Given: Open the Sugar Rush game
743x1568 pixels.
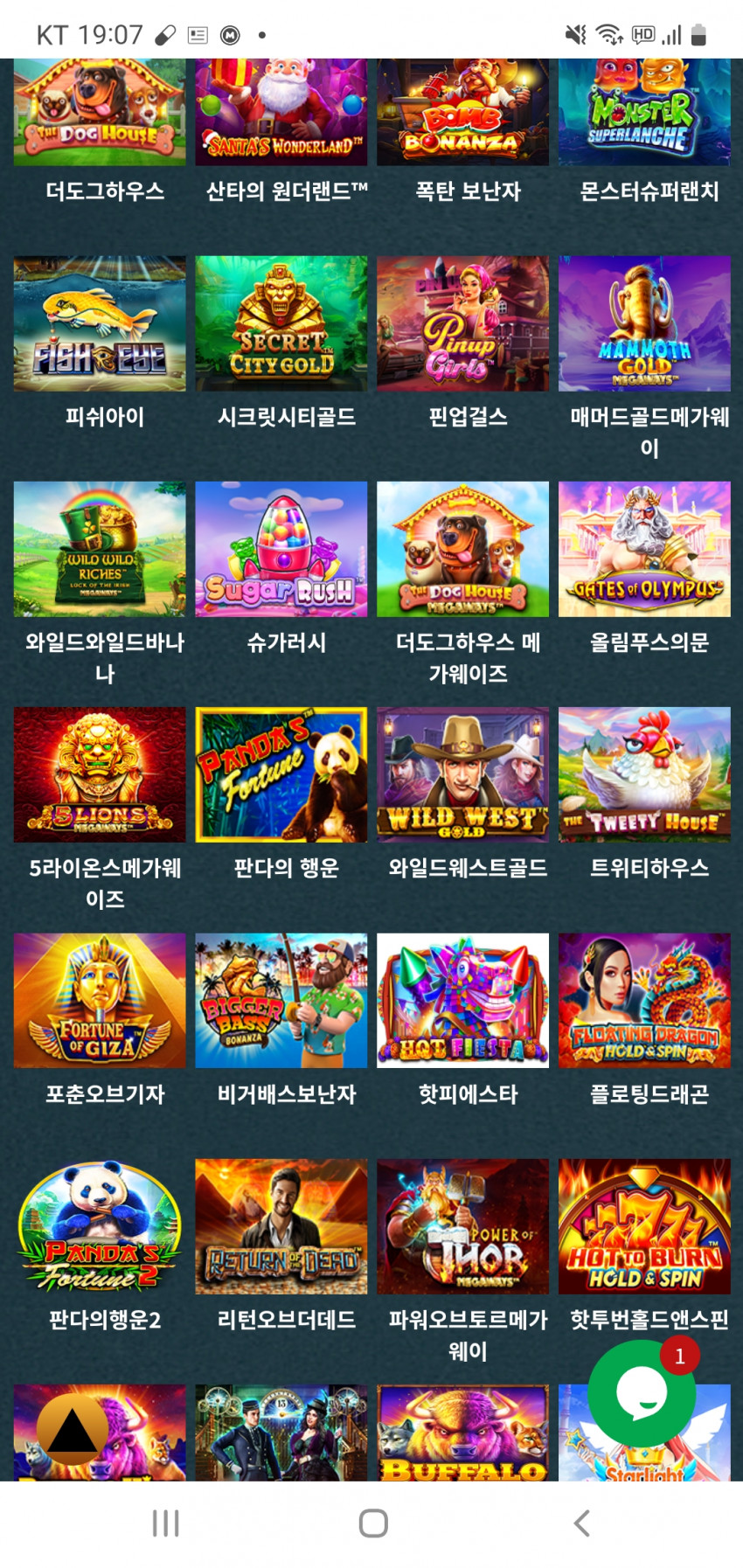Looking at the screenshot, I should point(281,549).
